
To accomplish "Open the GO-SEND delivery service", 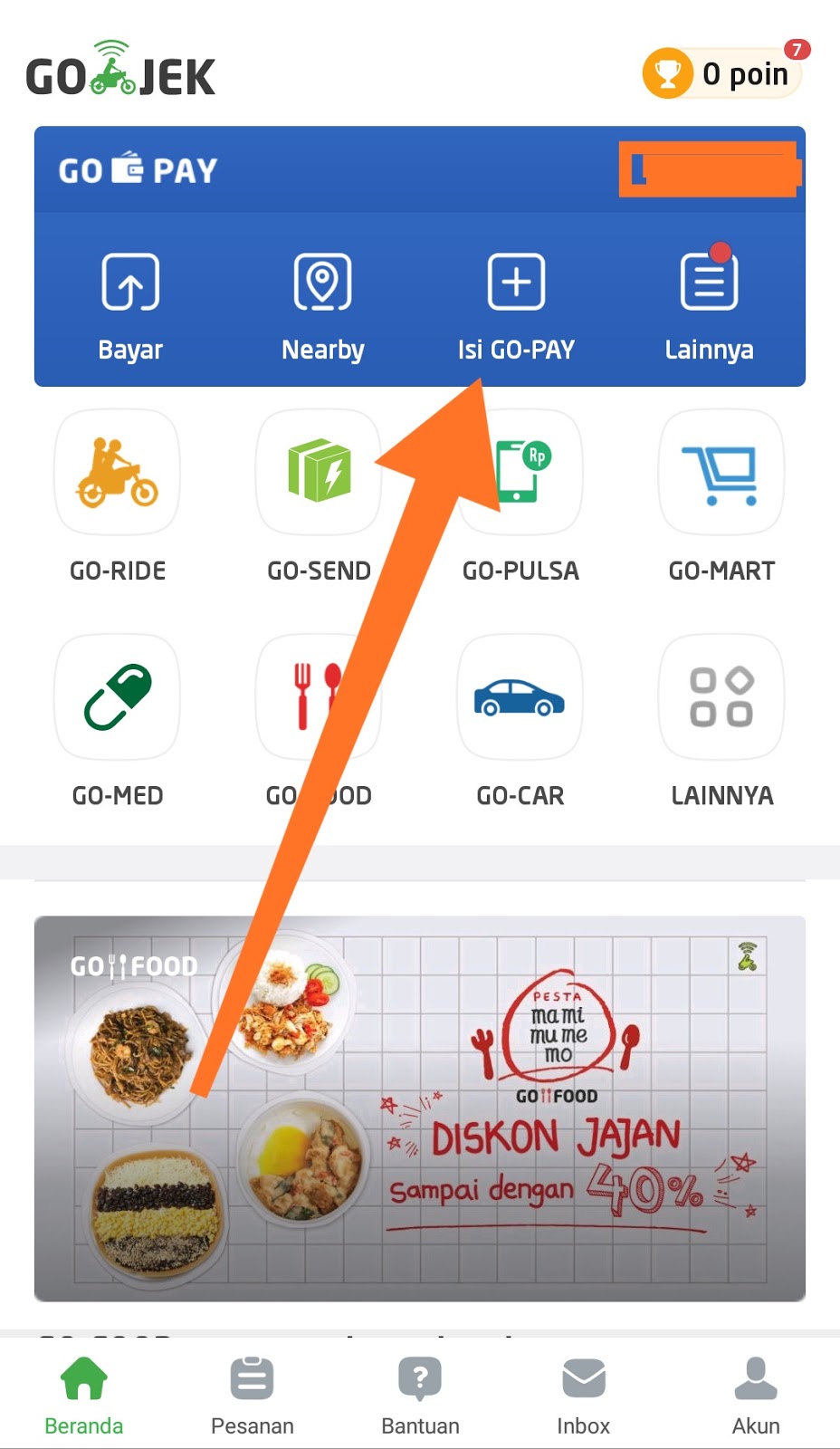I will (319, 496).
